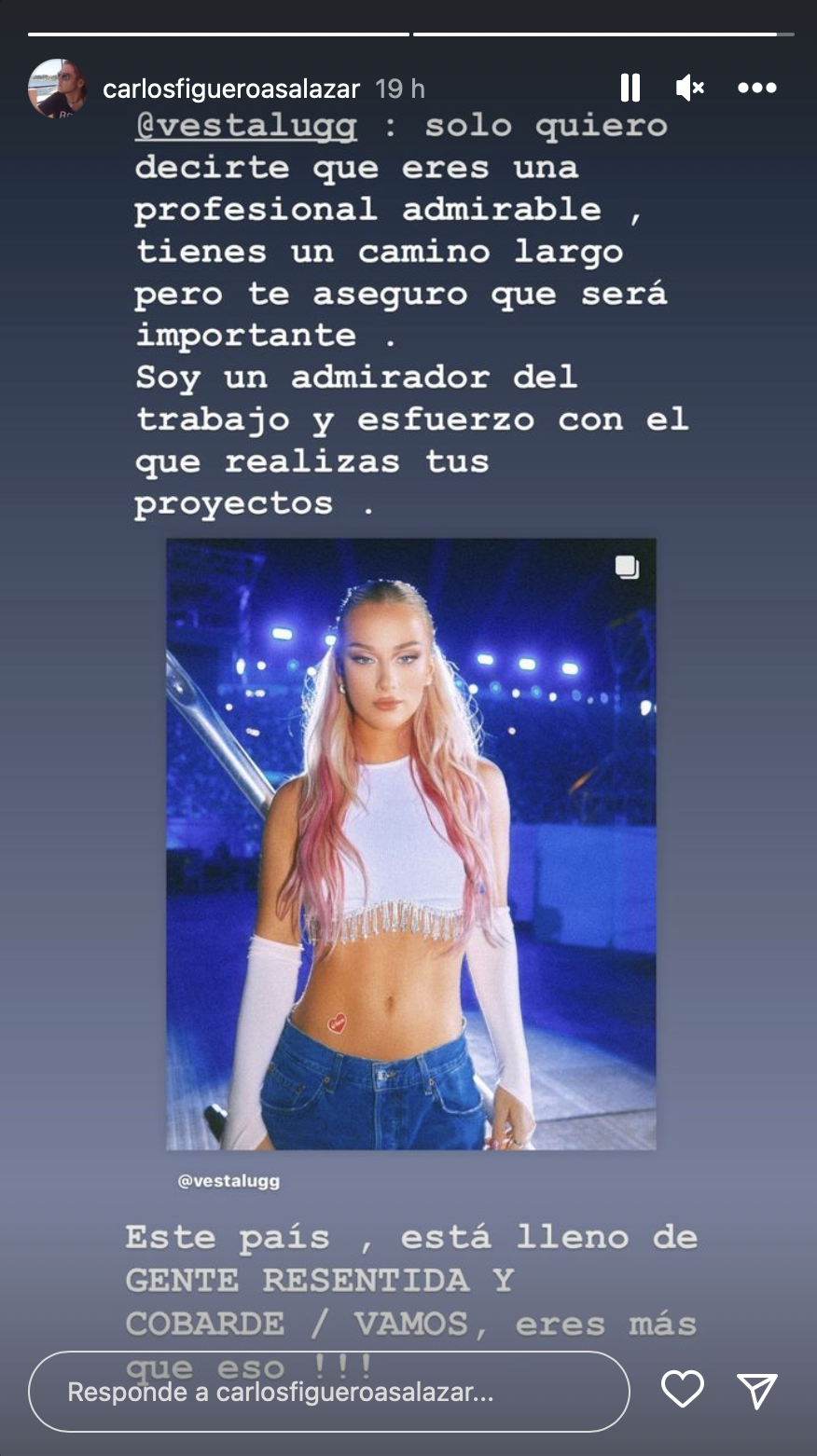
Task: Open the shared Vesta Lugg concert photo
Action: pos(408,839)
